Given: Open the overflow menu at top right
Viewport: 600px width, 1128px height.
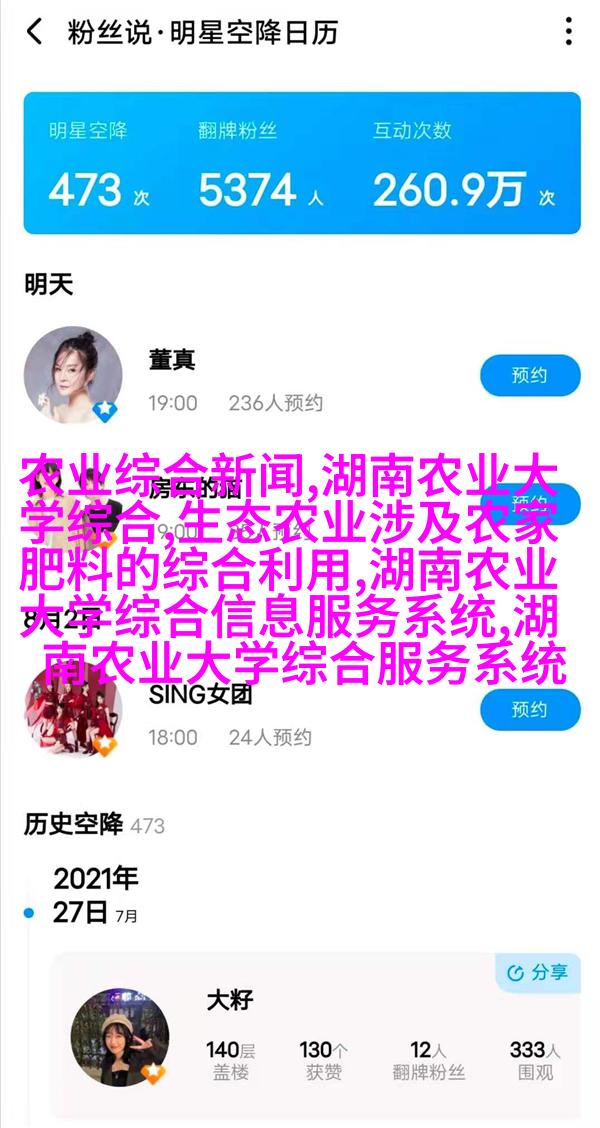Looking at the screenshot, I should tap(568, 32).
